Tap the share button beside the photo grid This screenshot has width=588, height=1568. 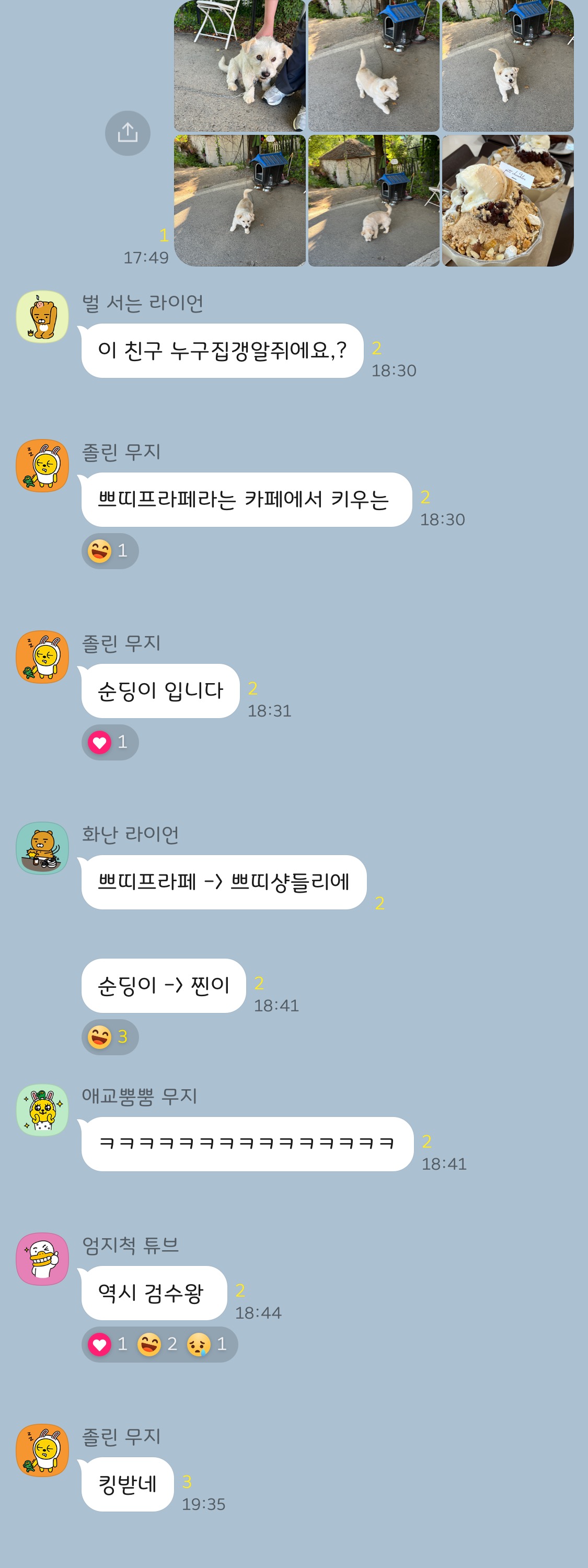127,133
